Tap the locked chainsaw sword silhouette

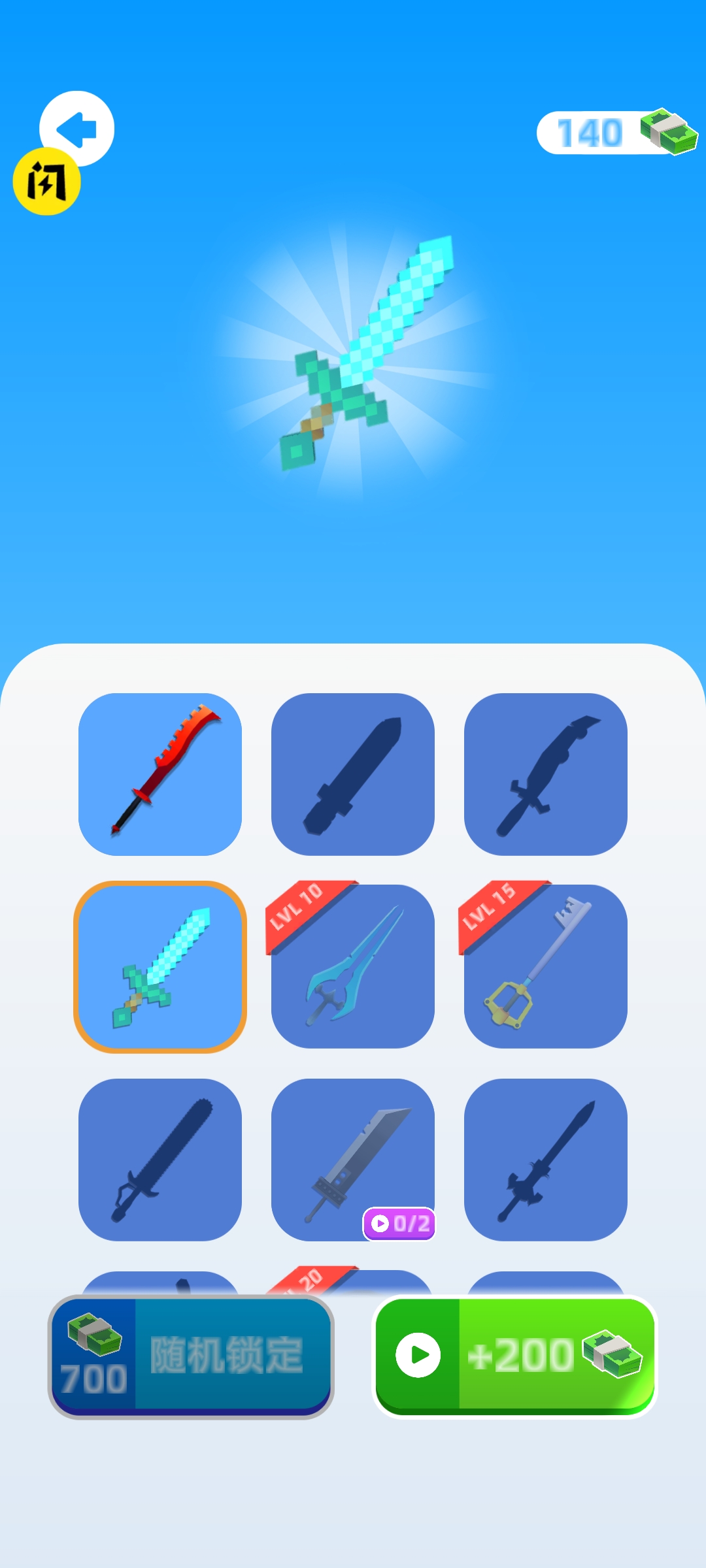click(x=160, y=1160)
